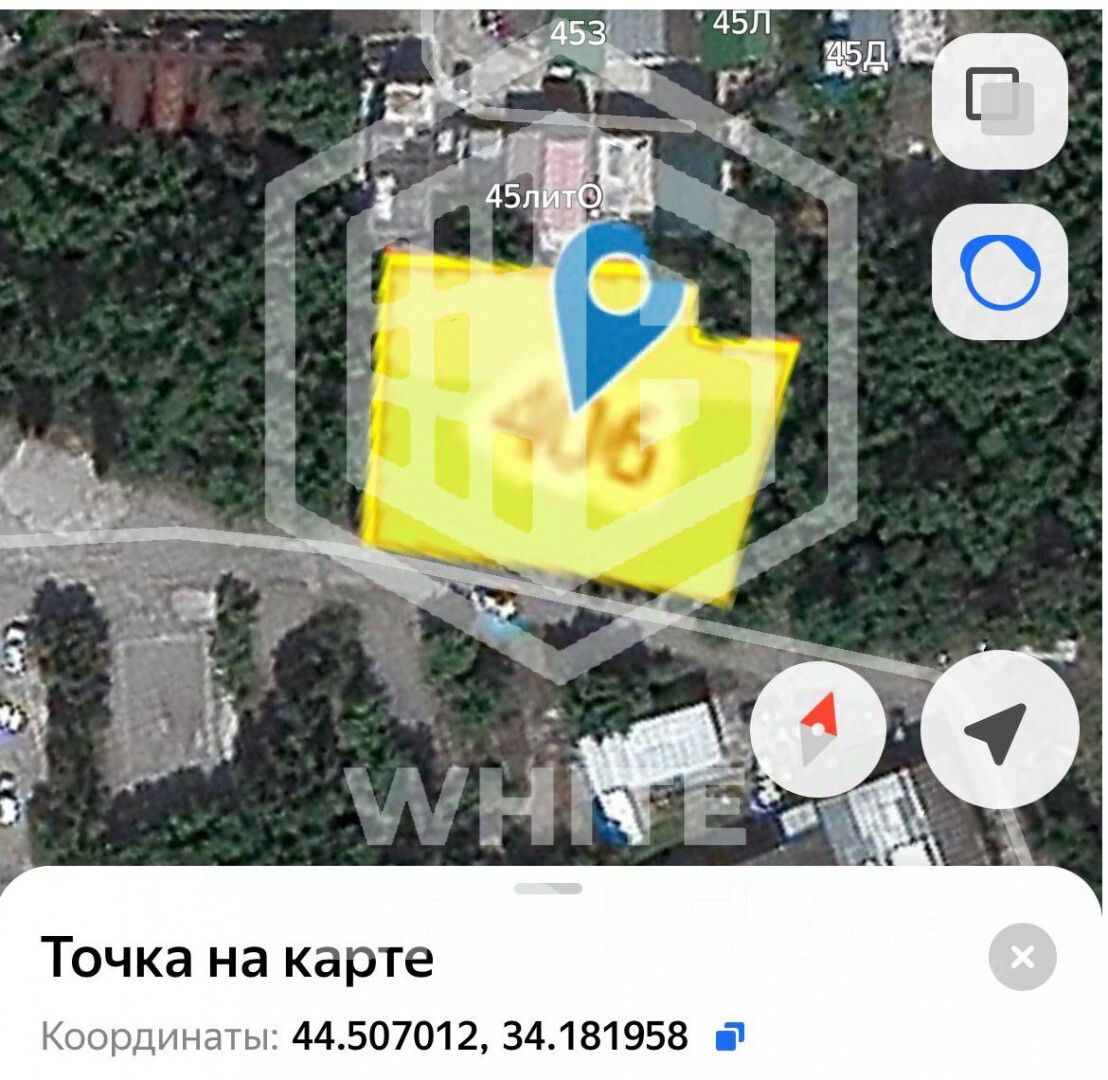
Task: Tap the compass to reset north
Action: 818,729
